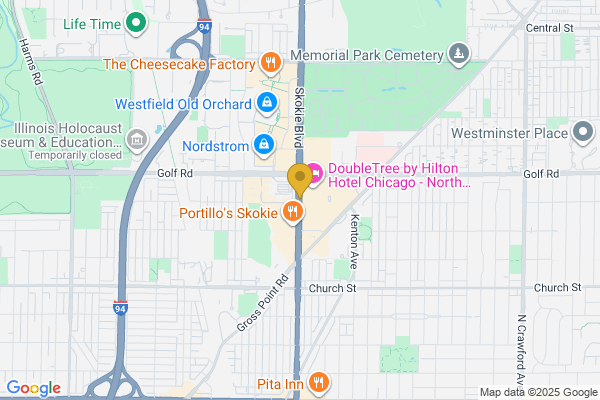The width and height of the screenshot is (600, 400).
Task: Select the Westfield Old Orchard shopping pin
Action: [x=266, y=102]
